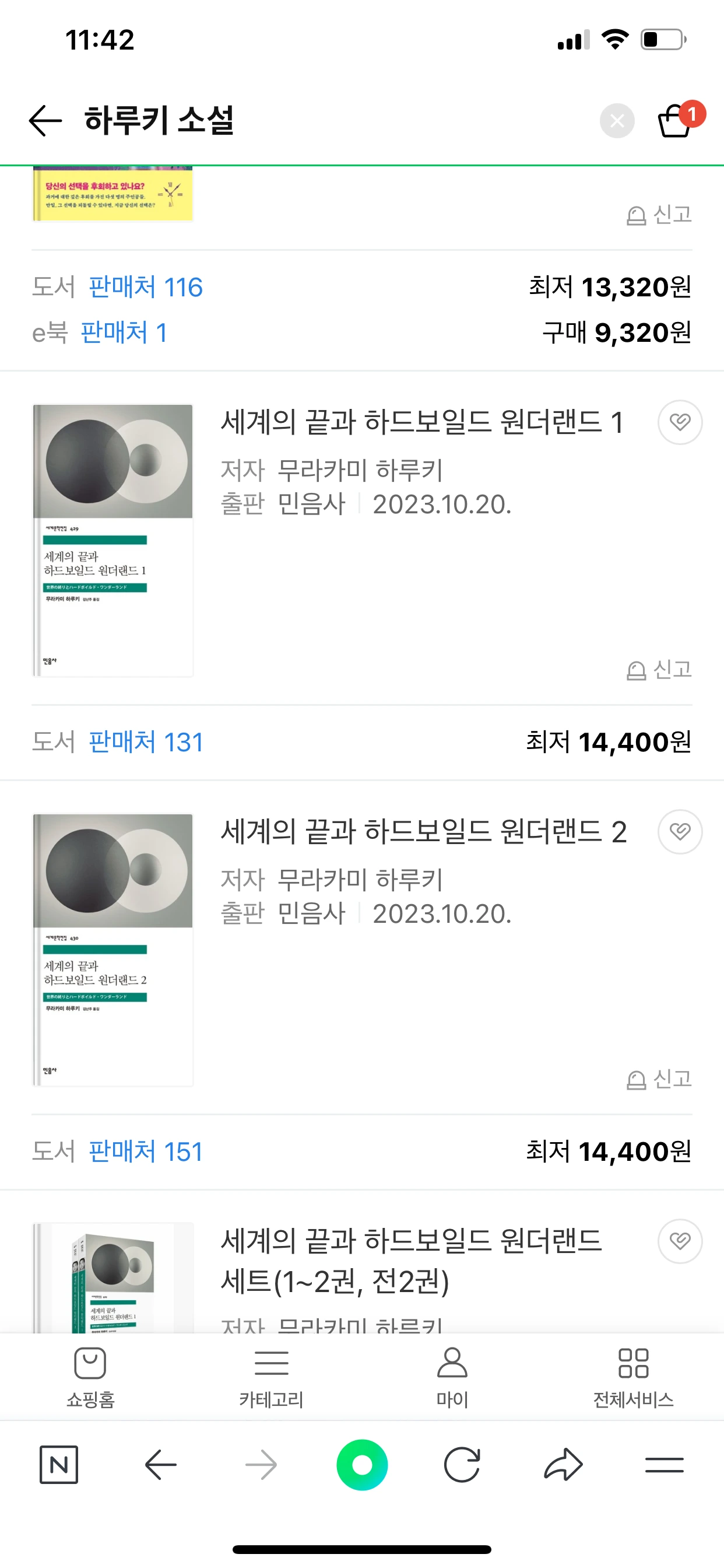Open 세계의 끝과 하드보일드 원더랜드 1 book

tap(421, 422)
